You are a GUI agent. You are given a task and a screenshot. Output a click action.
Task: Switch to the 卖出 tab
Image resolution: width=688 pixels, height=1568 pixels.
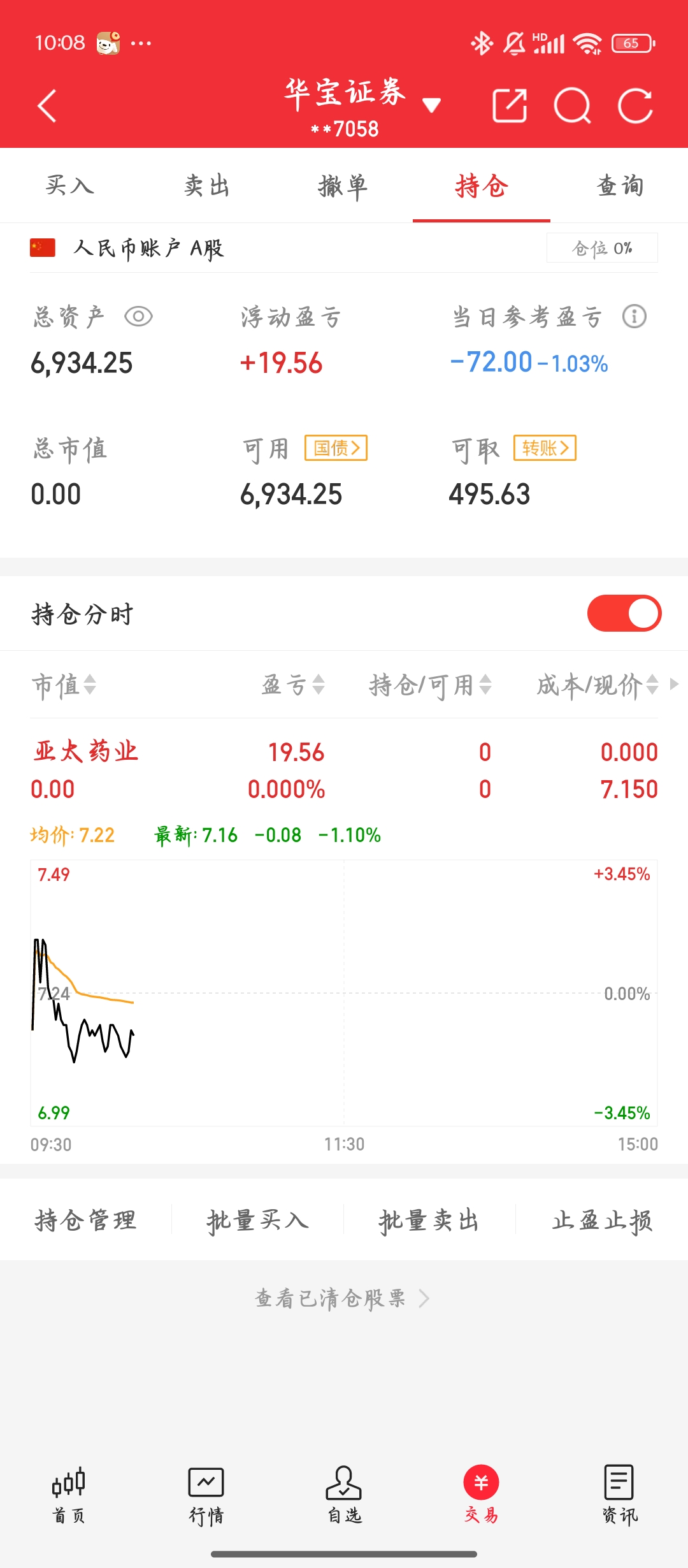[207, 185]
